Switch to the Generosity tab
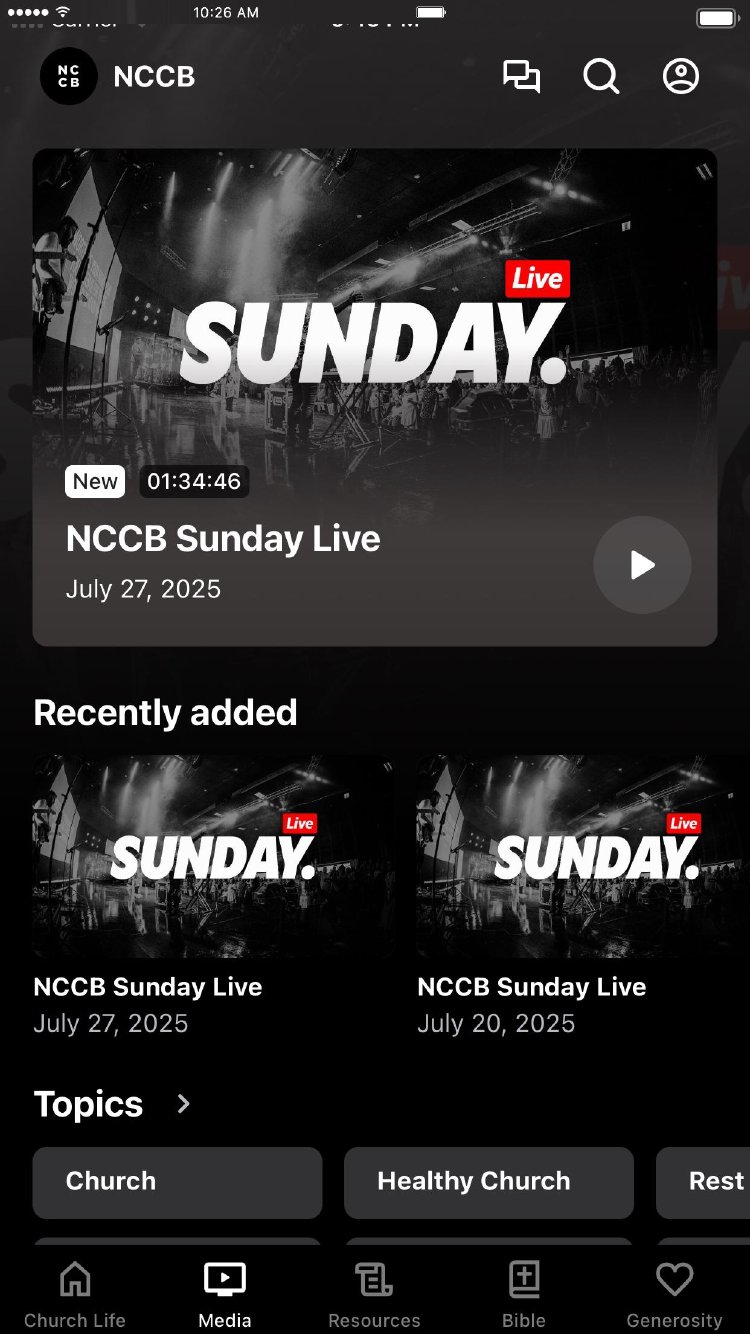Viewport: 750px width, 1334px height. click(674, 1294)
